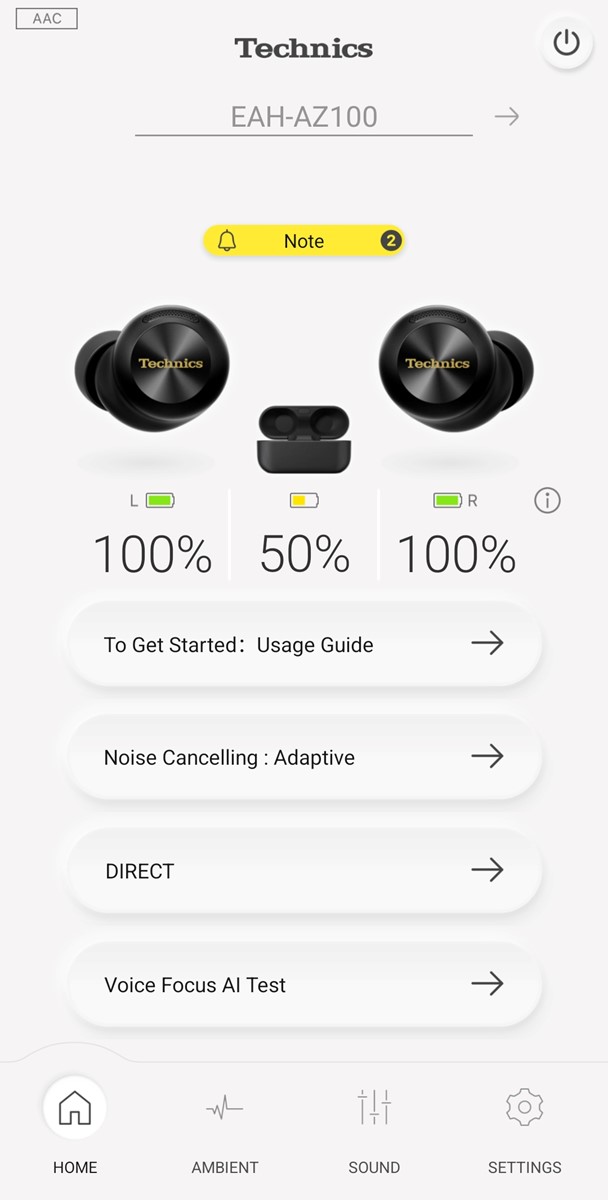Screen dimensions: 608x1200
Task: Open the yellow Note notifications pill
Action: pyautogui.click(x=304, y=241)
